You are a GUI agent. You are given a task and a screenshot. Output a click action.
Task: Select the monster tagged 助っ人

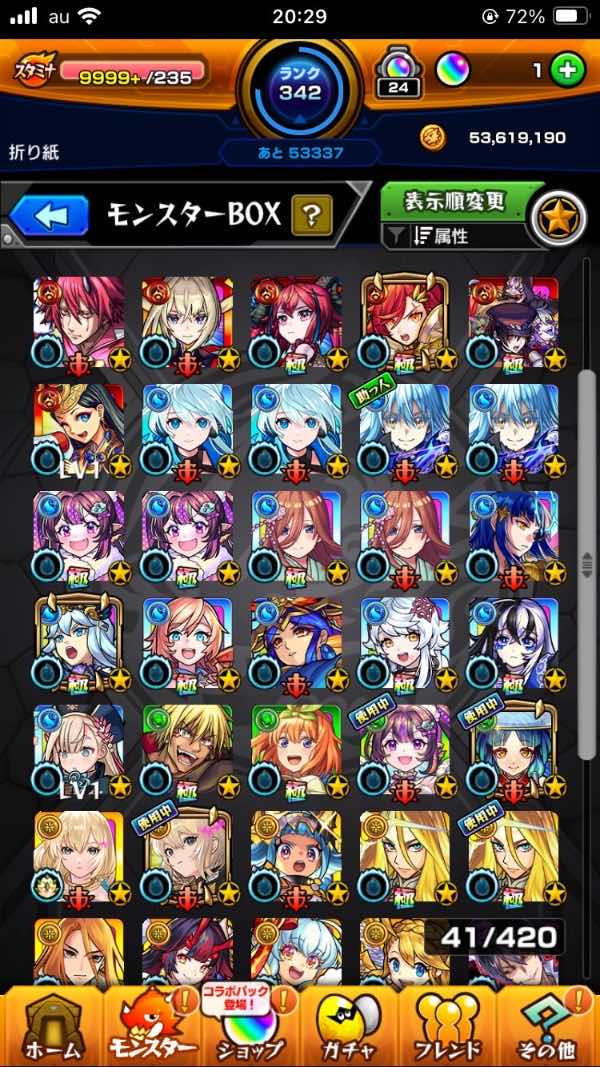405,432
